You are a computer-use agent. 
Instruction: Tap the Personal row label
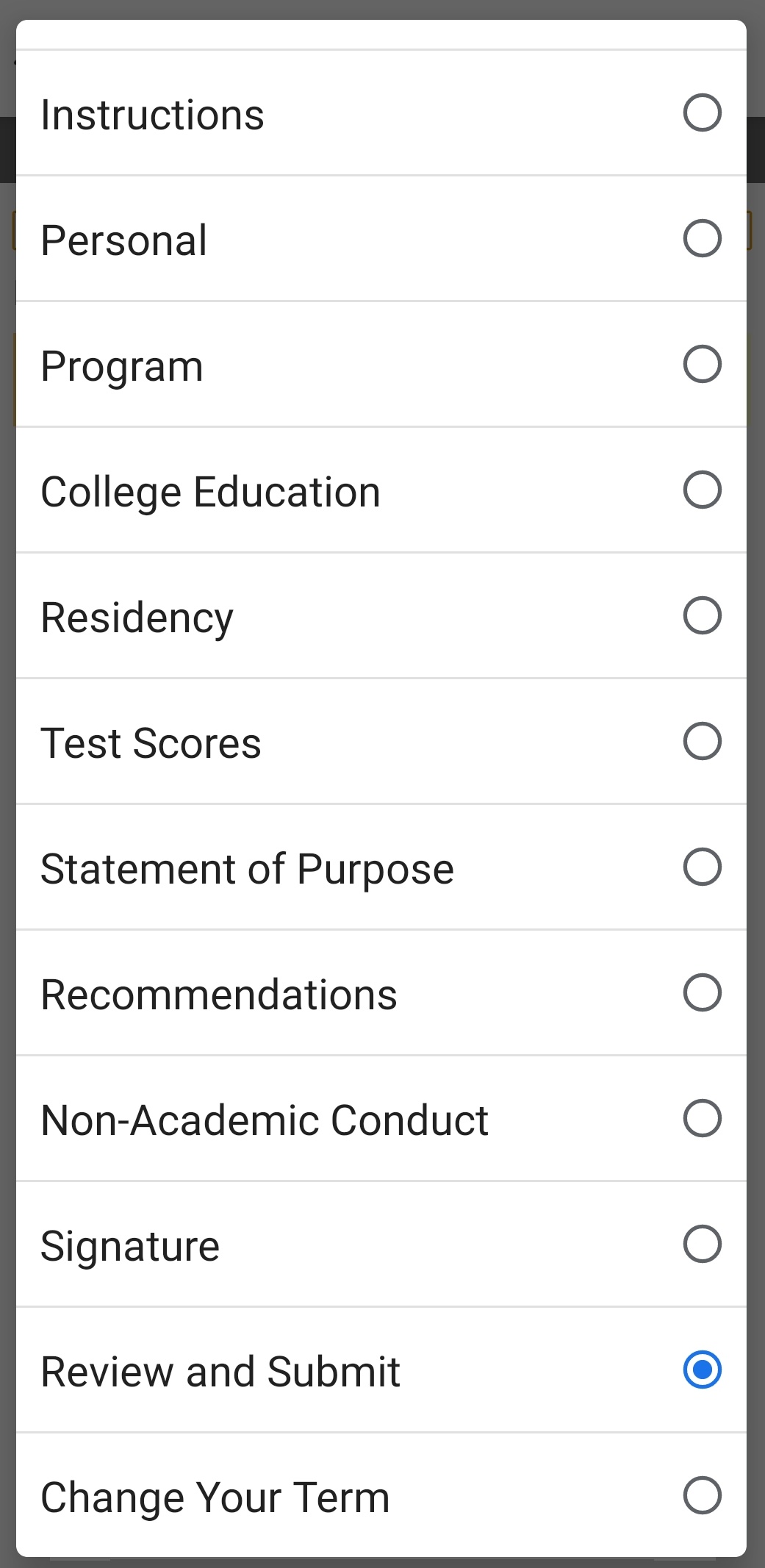(123, 238)
